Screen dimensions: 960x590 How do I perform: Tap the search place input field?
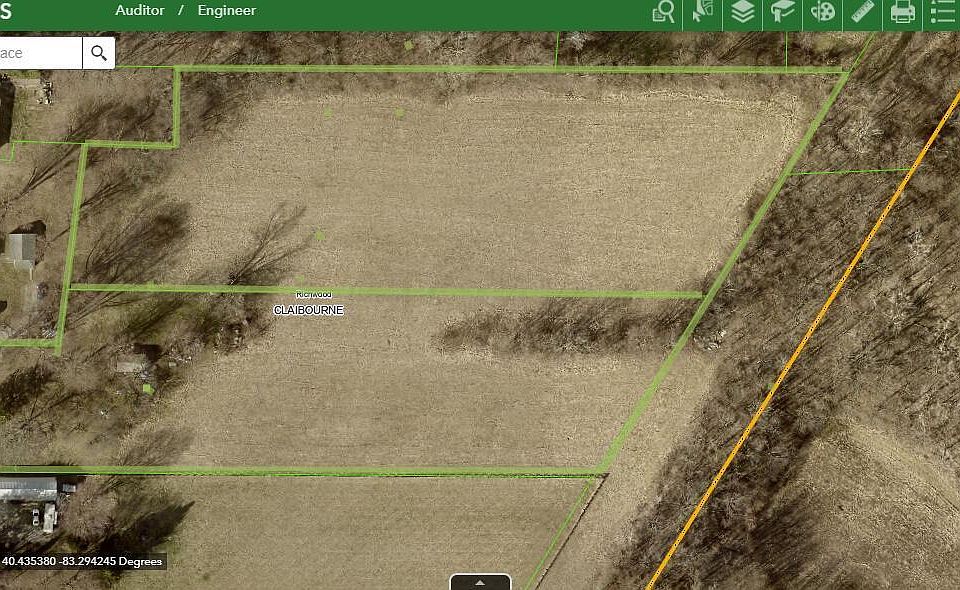click(x=40, y=53)
